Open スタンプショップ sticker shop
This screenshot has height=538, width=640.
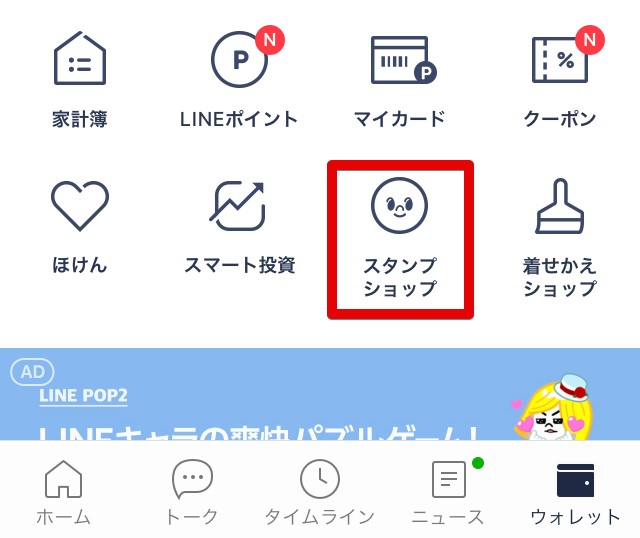click(x=400, y=238)
